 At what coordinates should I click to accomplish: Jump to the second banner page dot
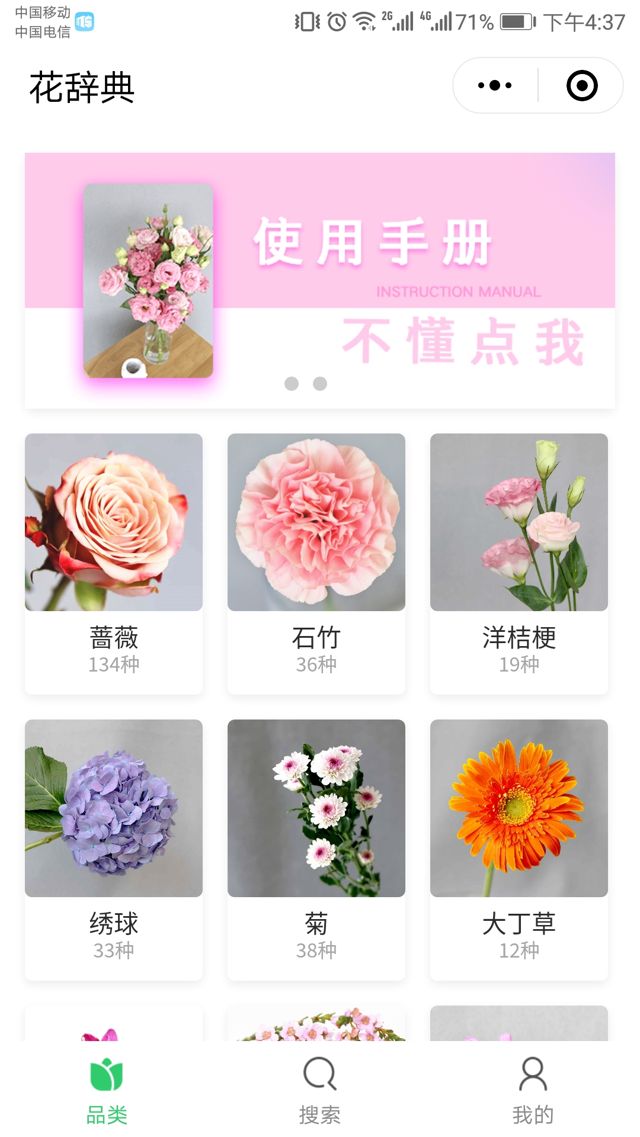(320, 383)
